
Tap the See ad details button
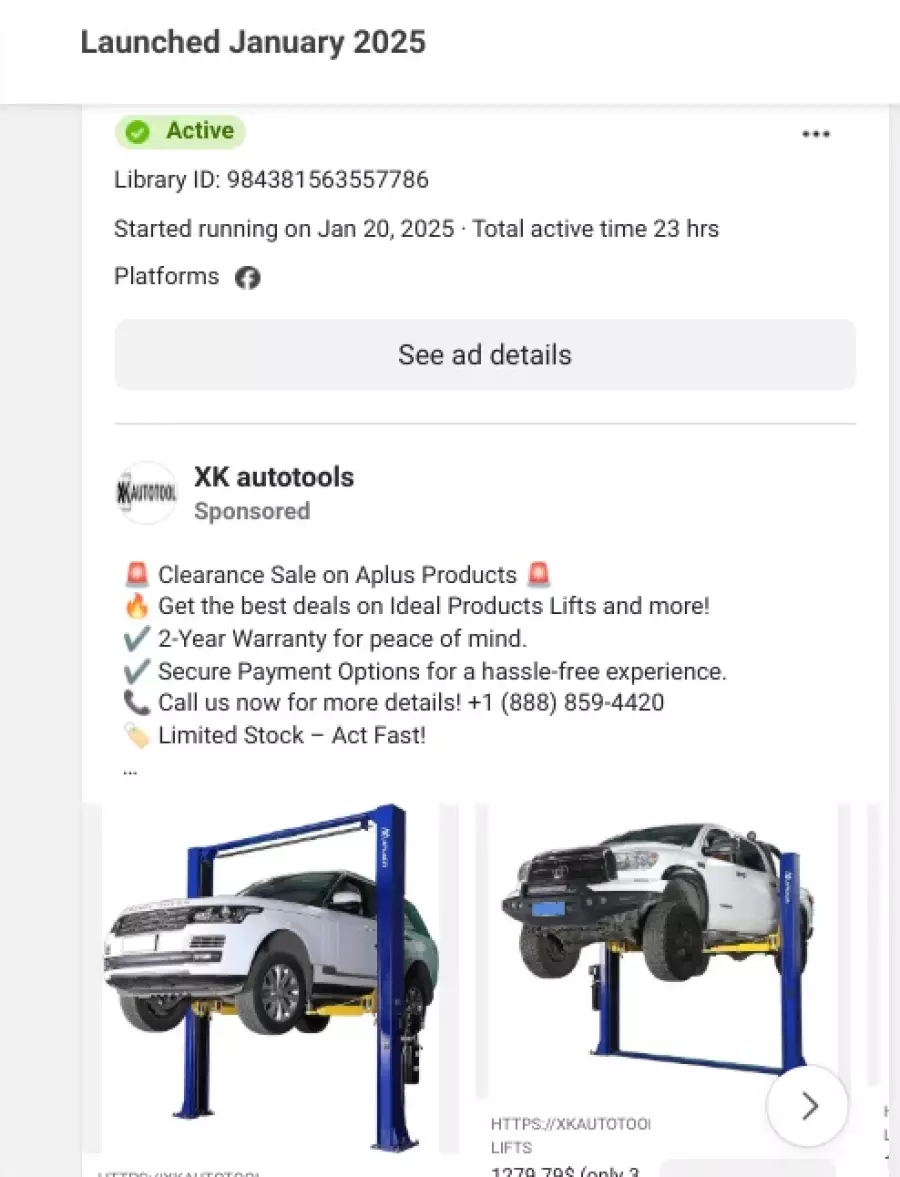485,355
